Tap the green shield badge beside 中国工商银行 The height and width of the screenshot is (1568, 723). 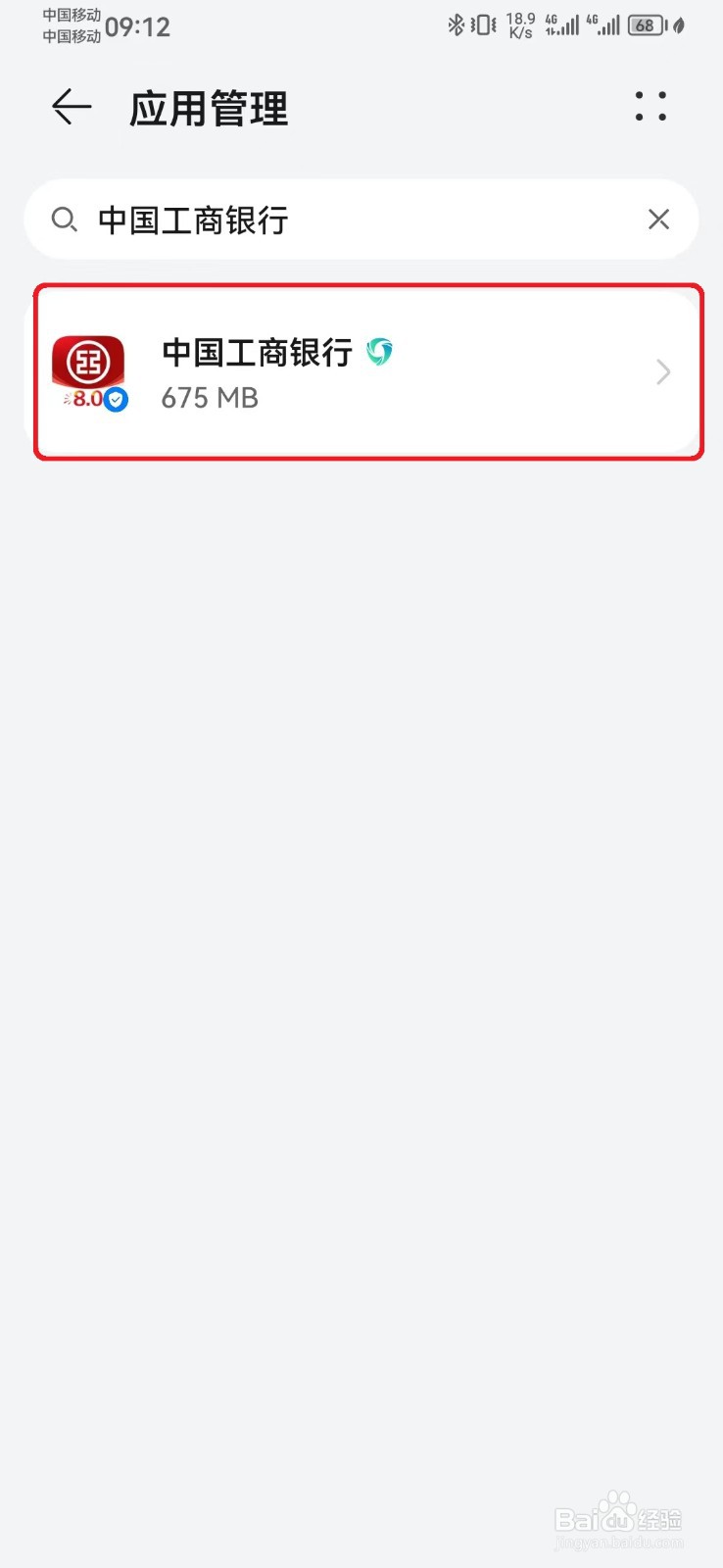381,351
